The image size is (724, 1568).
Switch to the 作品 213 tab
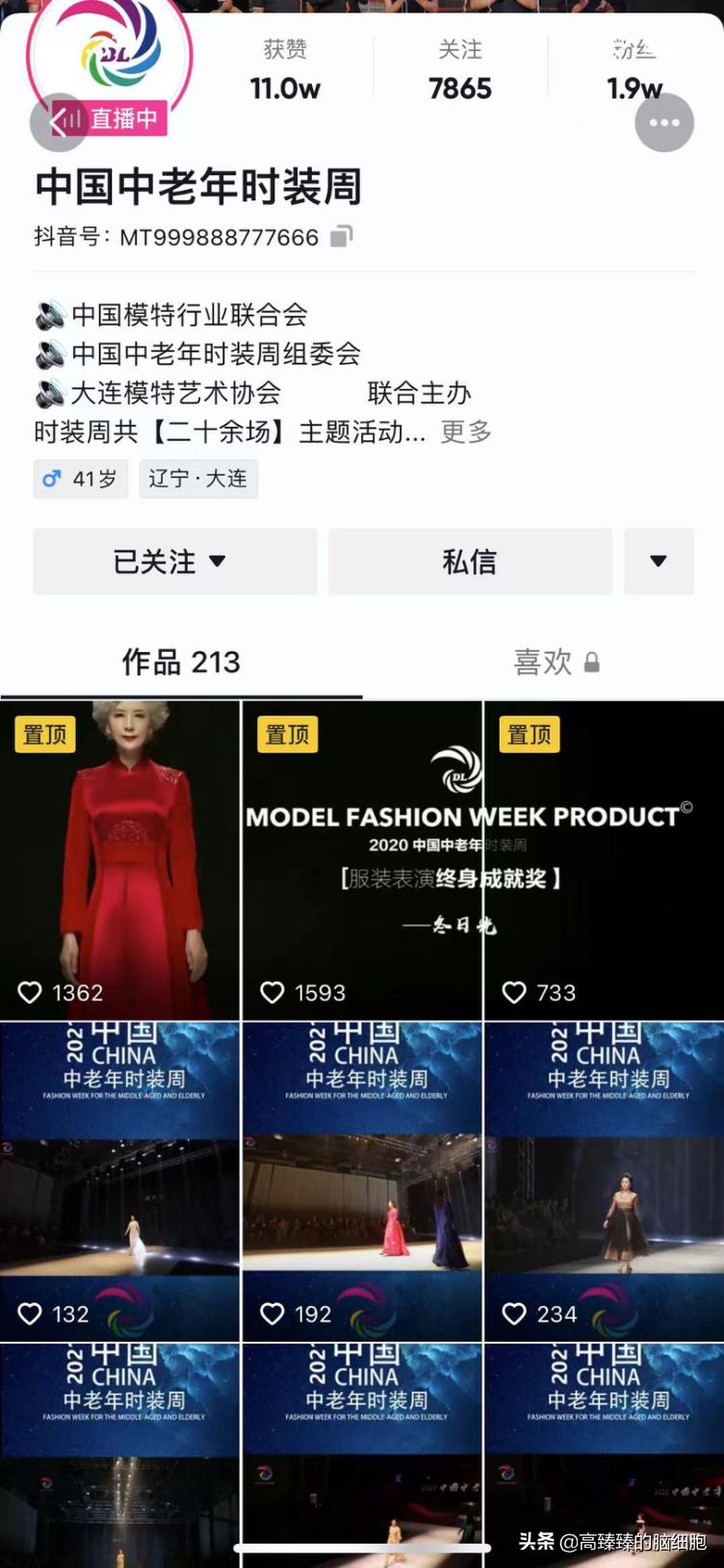(x=181, y=662)
